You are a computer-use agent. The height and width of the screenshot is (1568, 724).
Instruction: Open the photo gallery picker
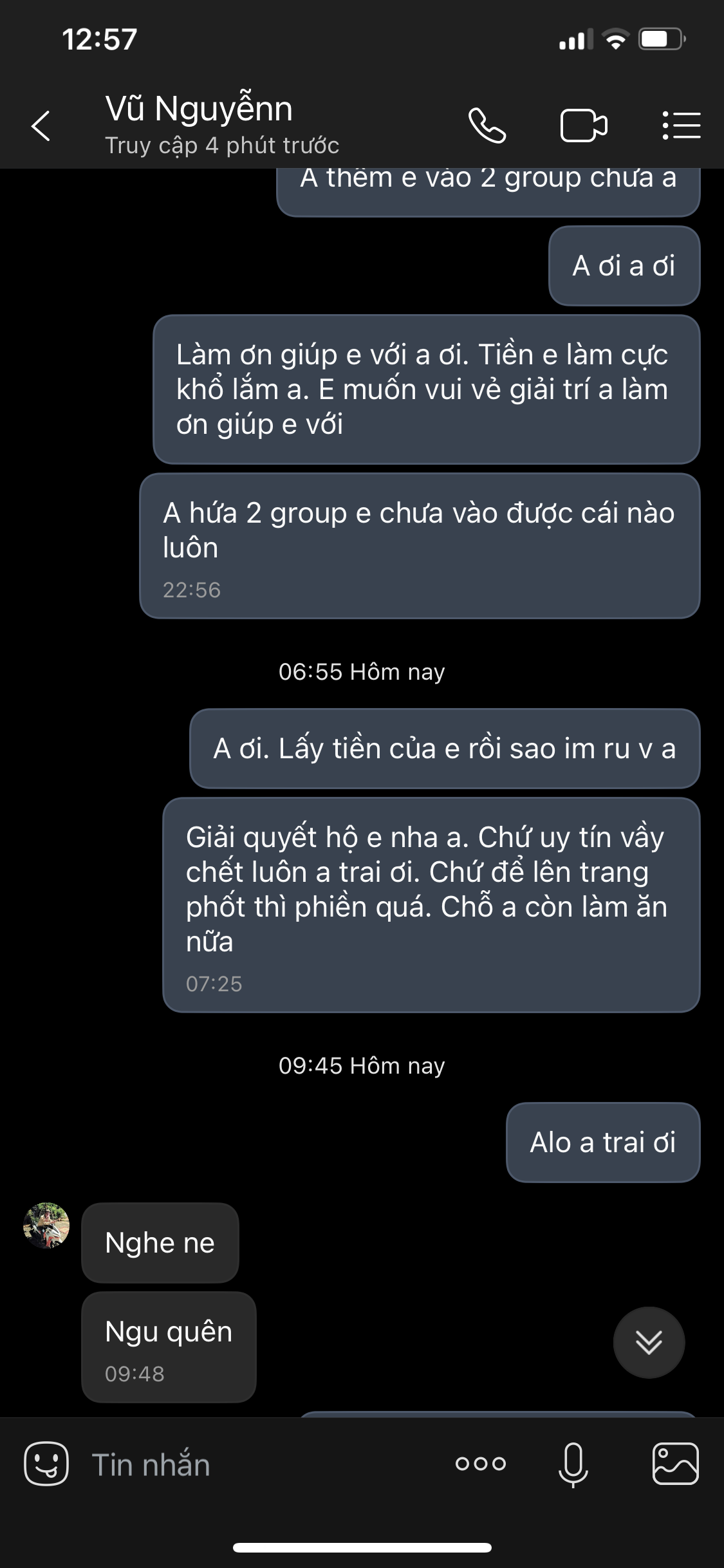(x=675, y=1464)
